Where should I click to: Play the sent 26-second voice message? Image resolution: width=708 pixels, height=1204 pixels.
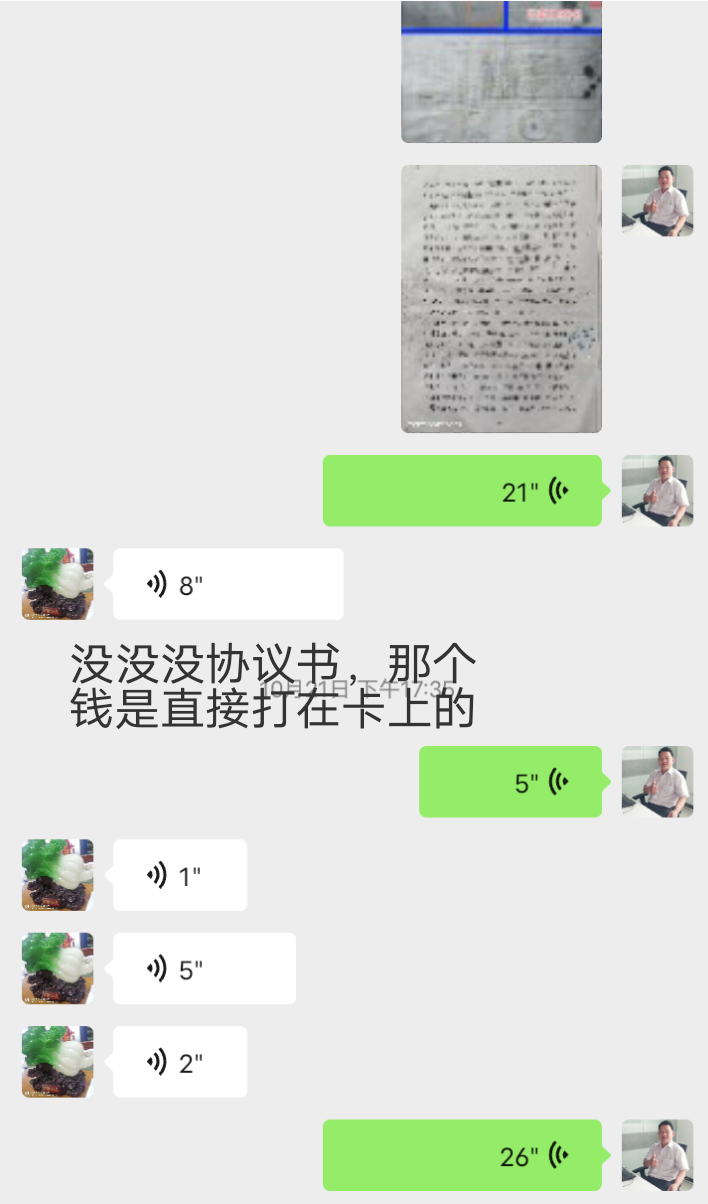pyautogui.click(x=462, y=1155)
